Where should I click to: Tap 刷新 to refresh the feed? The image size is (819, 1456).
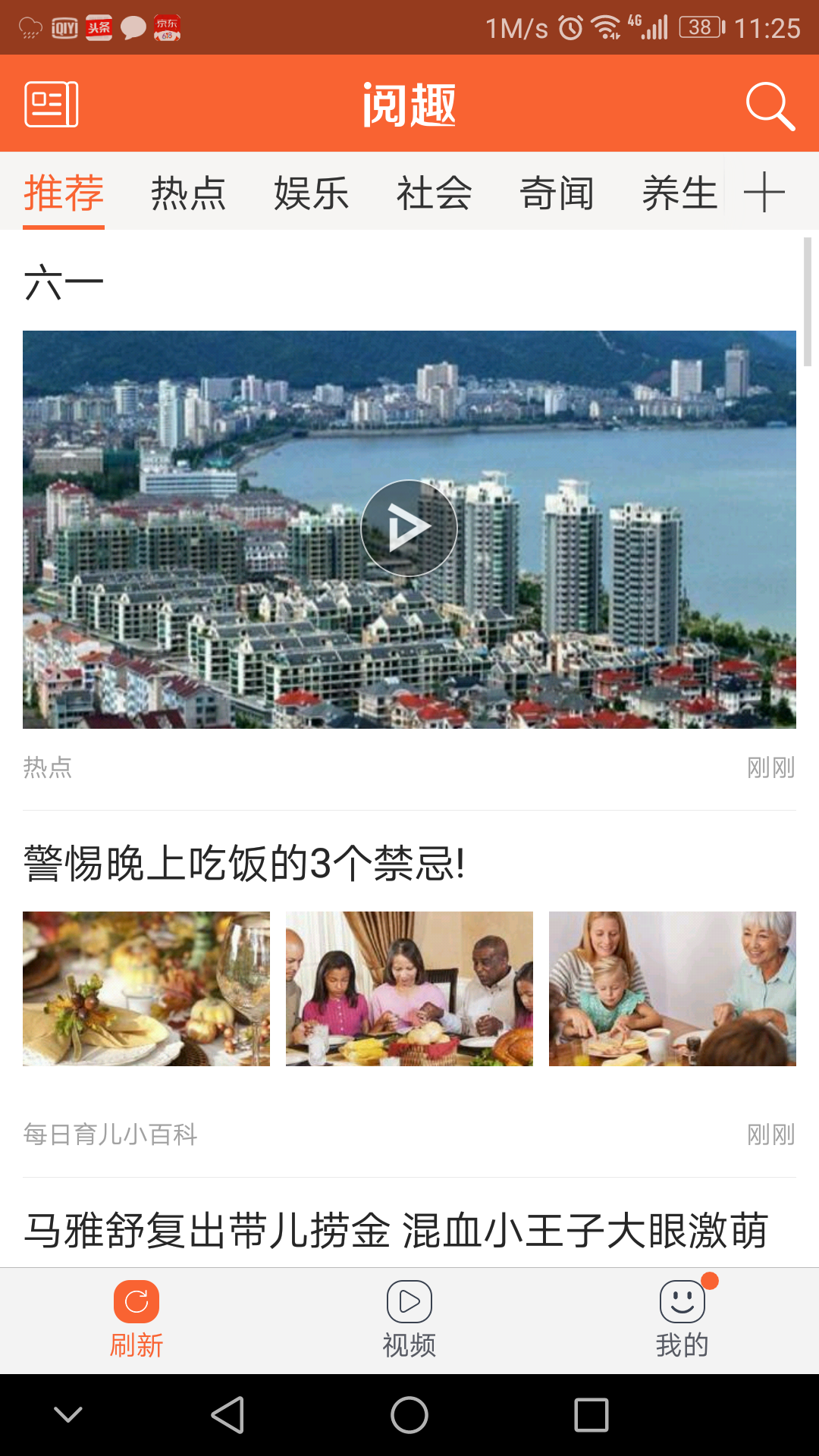(x=136, y=1319)
